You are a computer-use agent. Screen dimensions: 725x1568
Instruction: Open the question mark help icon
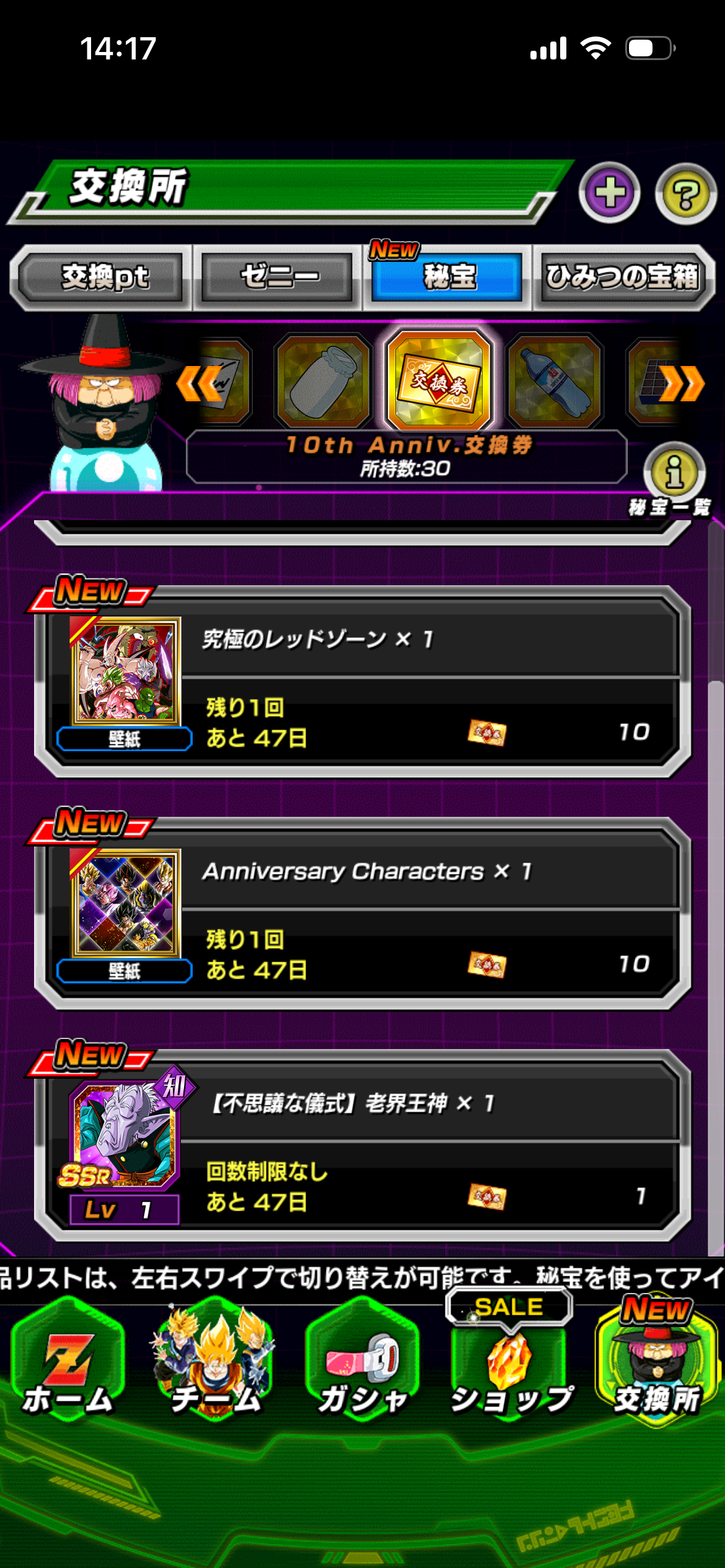(x=685, y=194)
